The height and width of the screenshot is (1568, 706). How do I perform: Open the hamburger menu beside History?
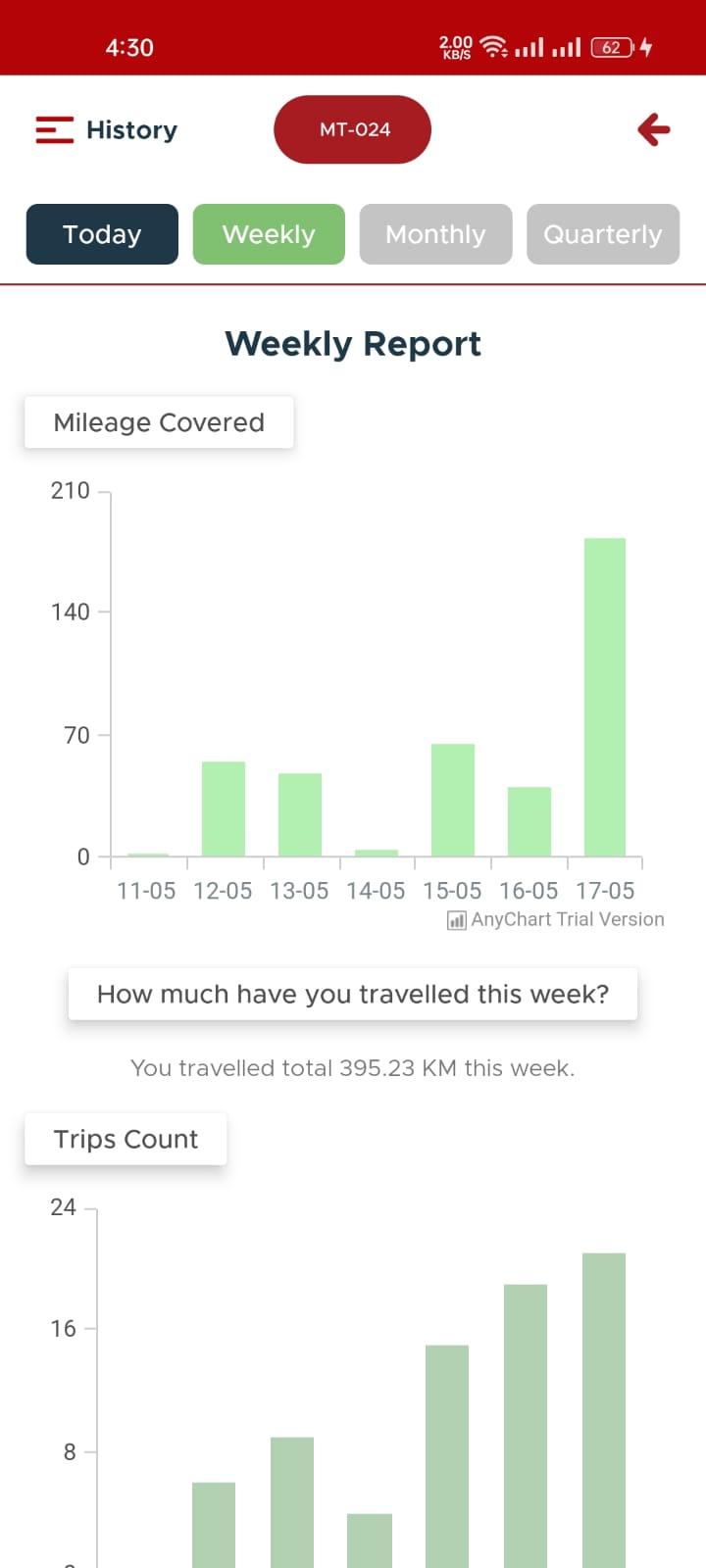[x=55, y=130]
